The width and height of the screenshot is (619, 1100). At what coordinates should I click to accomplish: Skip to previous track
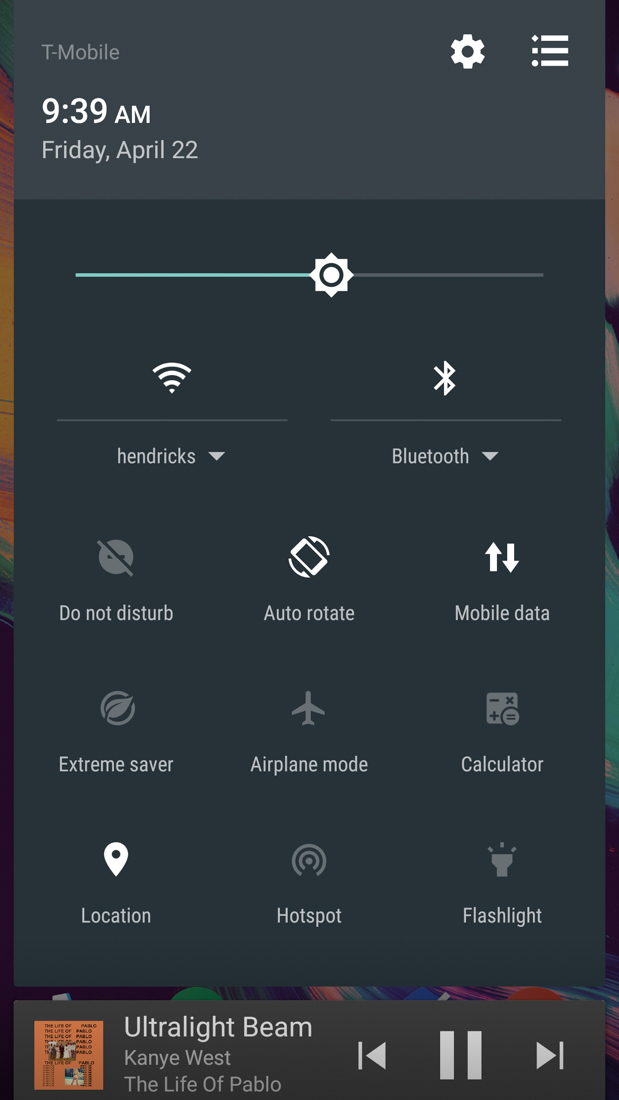coord(372,1055)
